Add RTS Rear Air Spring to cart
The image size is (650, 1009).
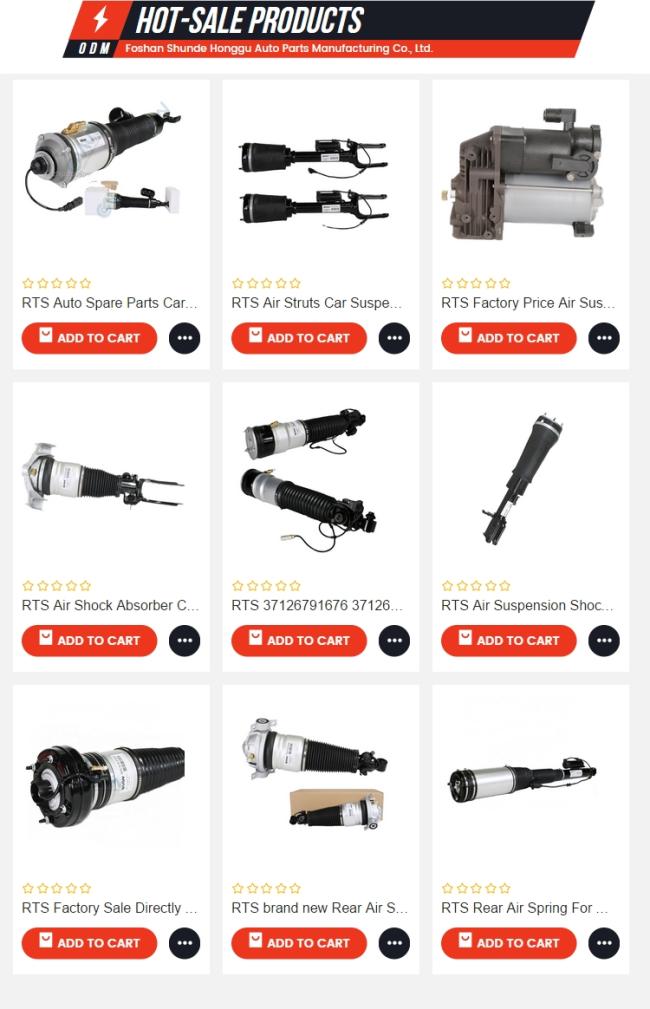pos(509,943)
